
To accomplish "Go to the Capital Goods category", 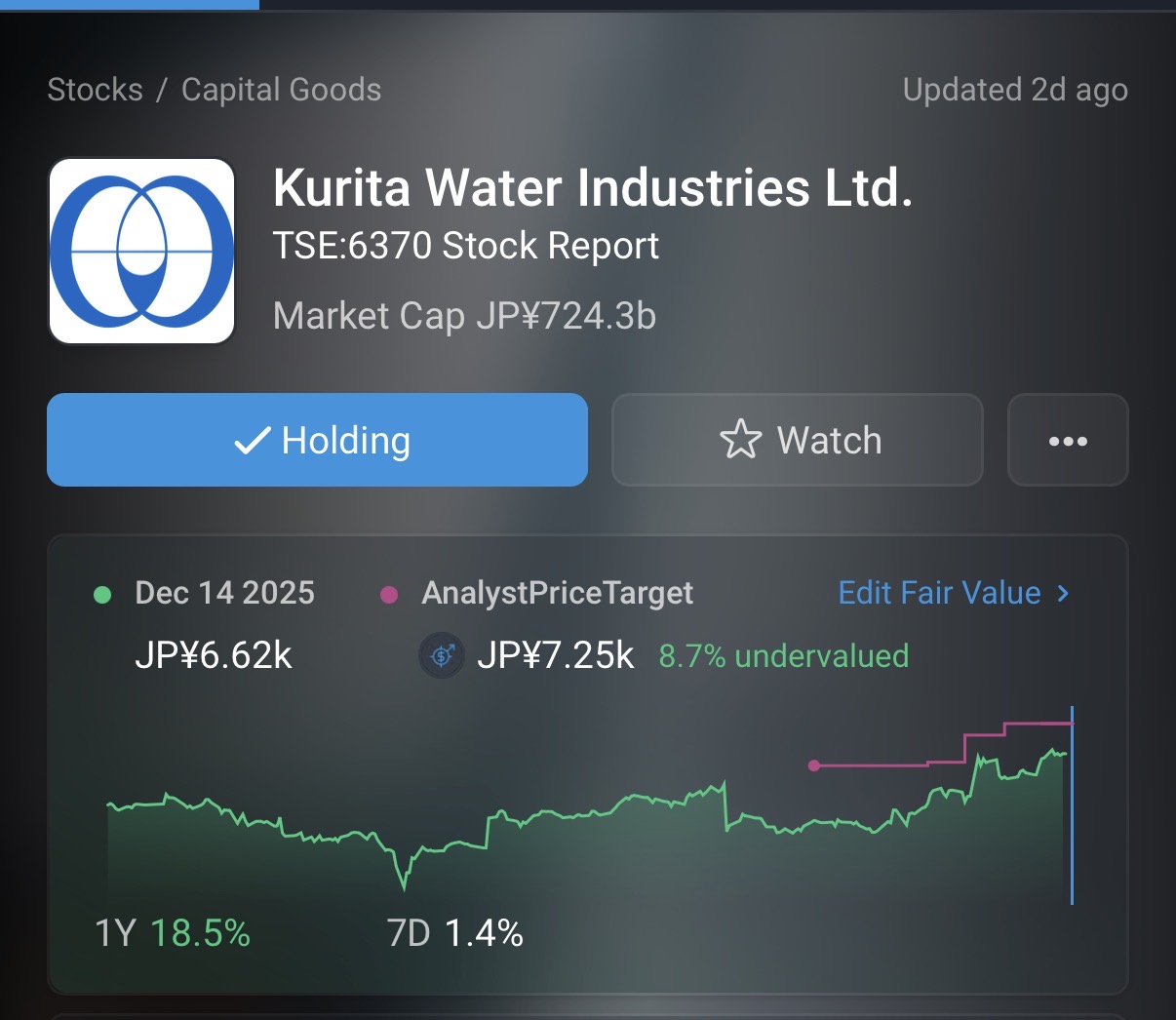I will click(x=281, y=90).
